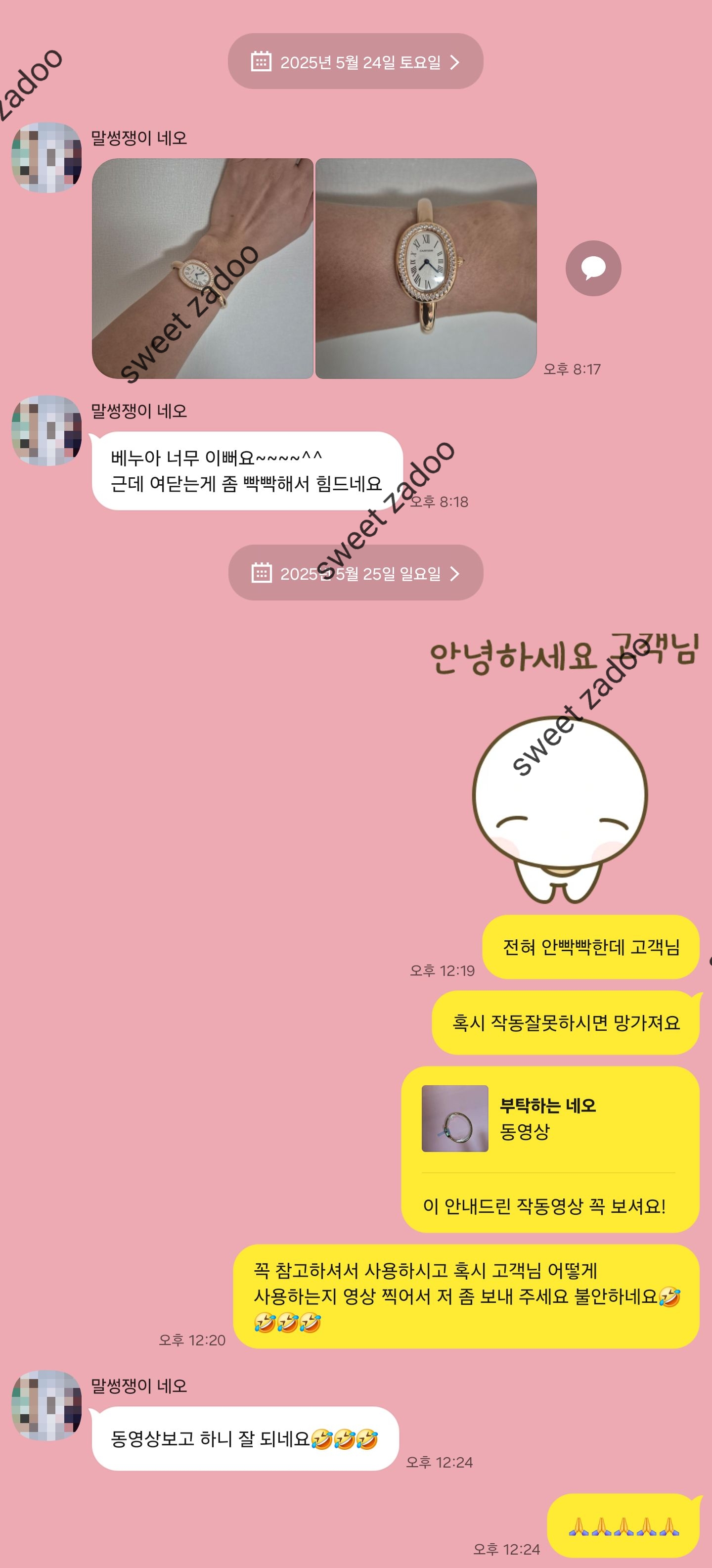Open the 2025년 5월 24일 토요일 date chip
The image size is (712, 1568).
tap(356, 61)
